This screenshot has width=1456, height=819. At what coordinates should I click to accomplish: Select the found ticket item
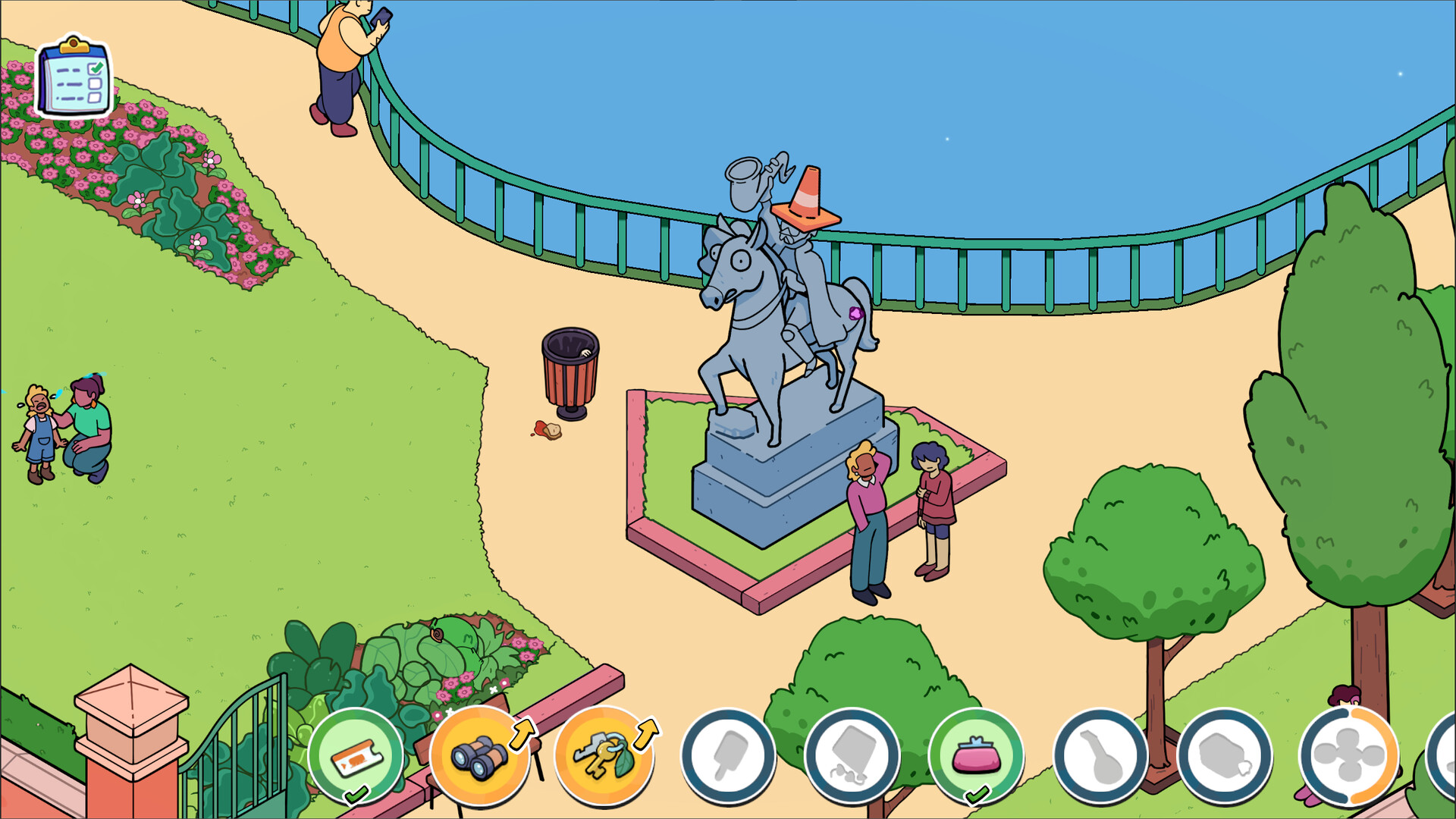pyautogui.click(x=356, y=756)
